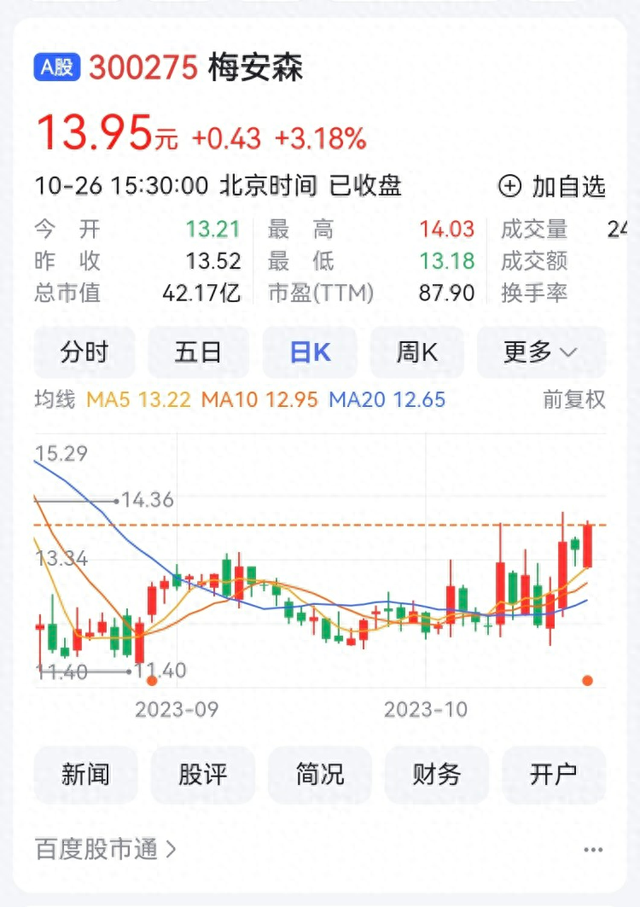This screenshot has height=907, width=640.
Task: Switch to the 周K chart
Action: coord(417,352)
